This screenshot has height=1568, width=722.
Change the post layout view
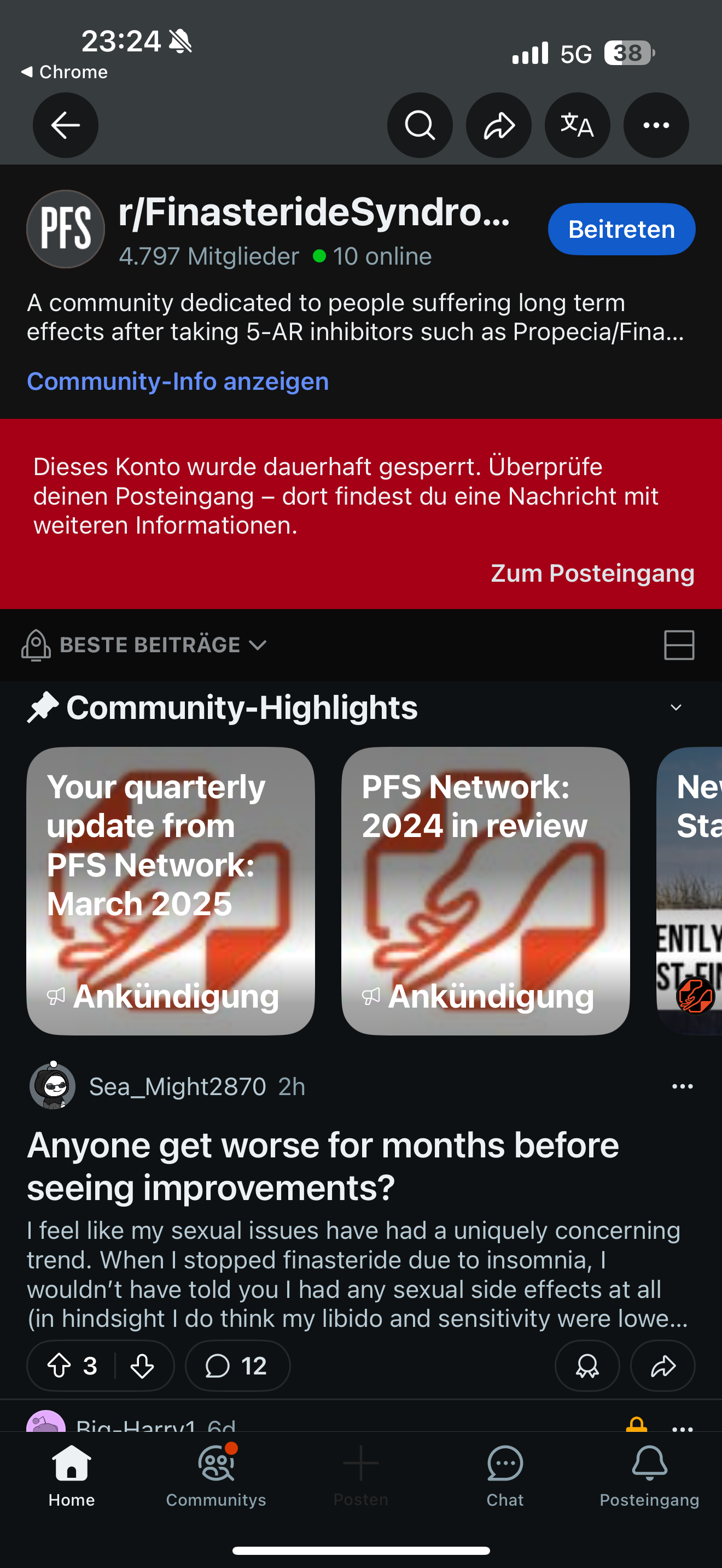click(679, 645)
